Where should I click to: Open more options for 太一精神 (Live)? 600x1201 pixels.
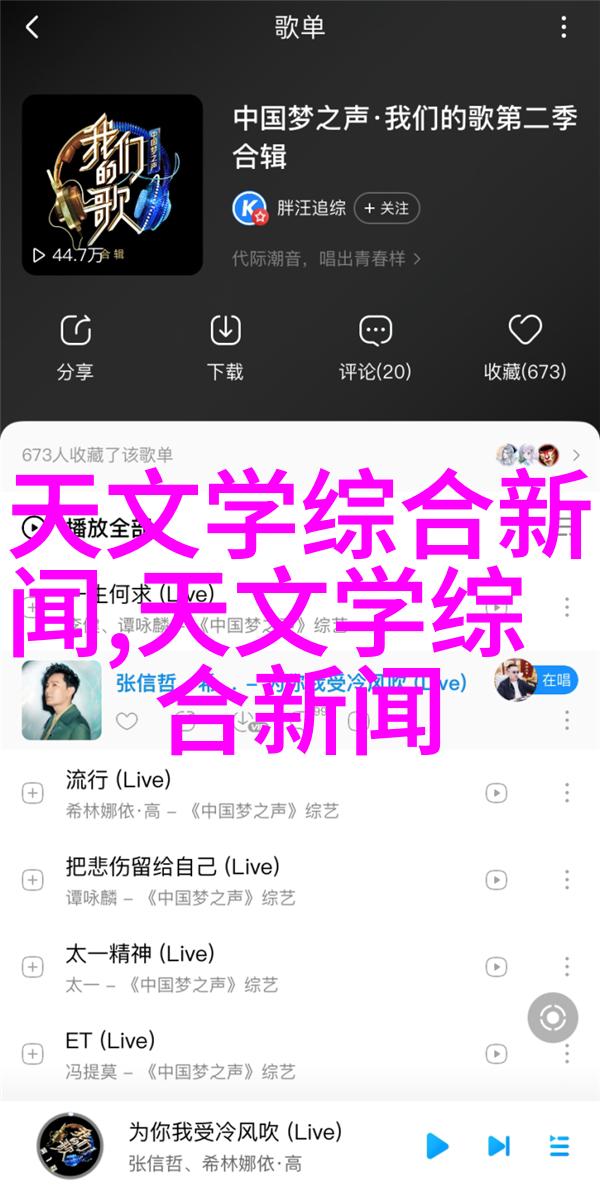[567, 966]
